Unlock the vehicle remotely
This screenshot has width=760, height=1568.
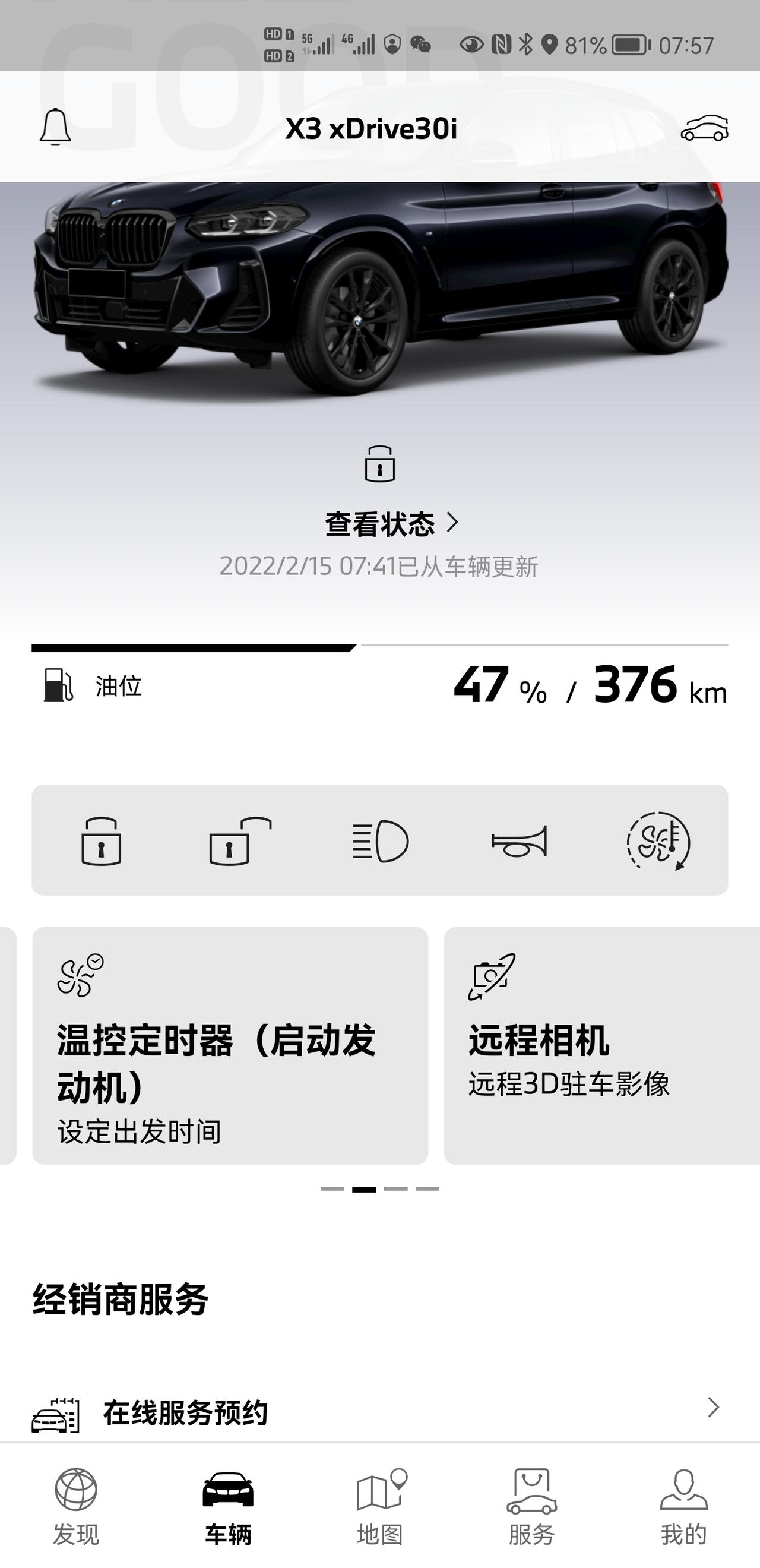(x=240, y=840)
